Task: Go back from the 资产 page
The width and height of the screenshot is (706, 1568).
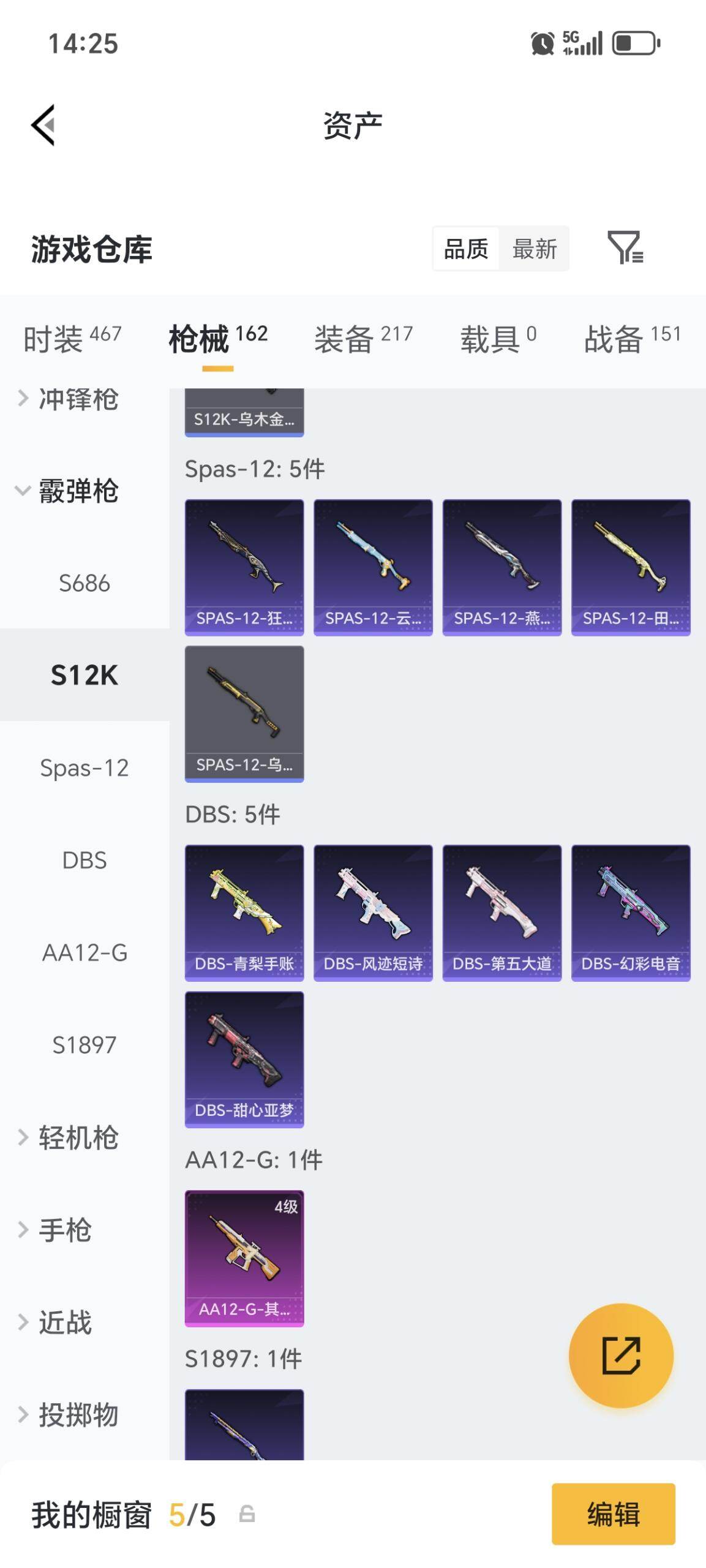Action: (x=43, y=125)
